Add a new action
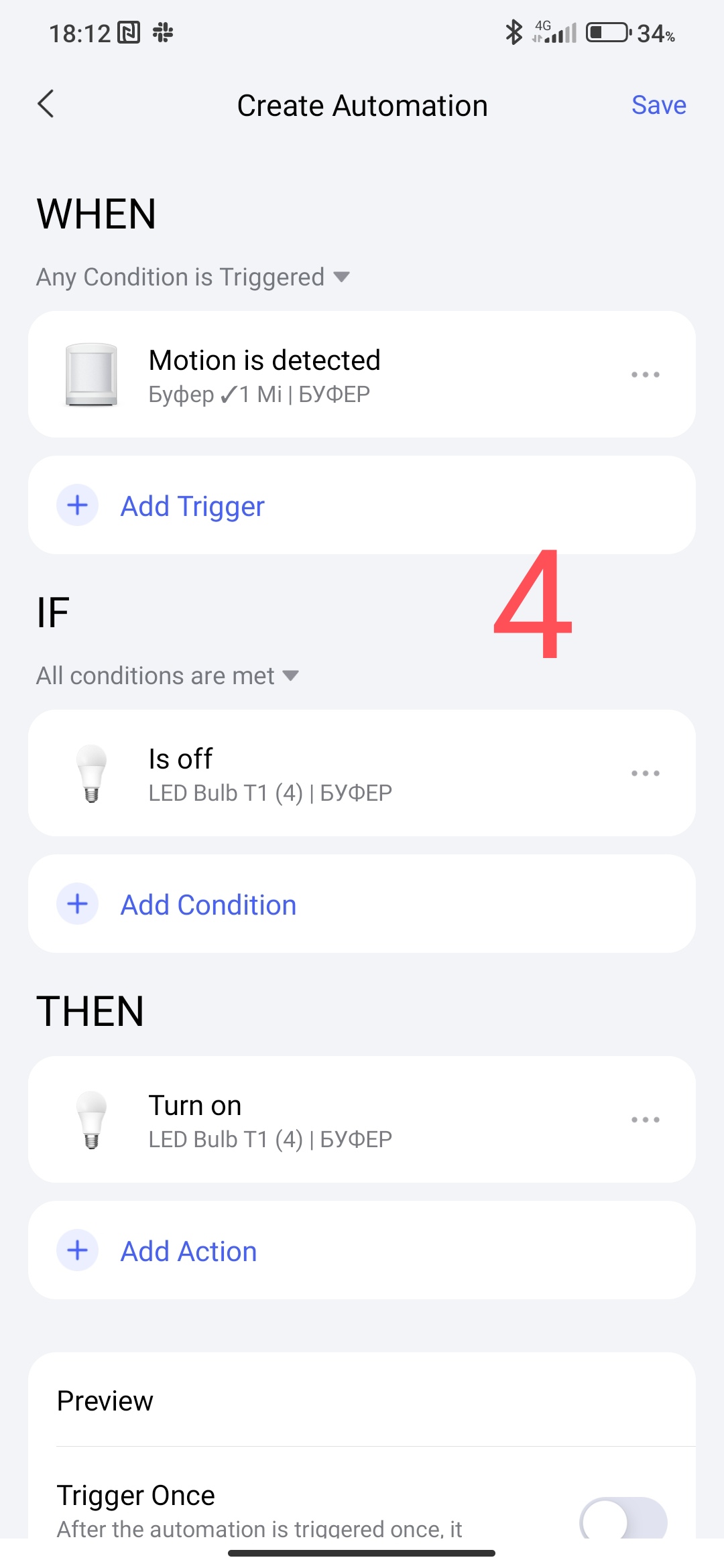Image resolution: width=724 pixels, height=1568 pixels. 188,1251
